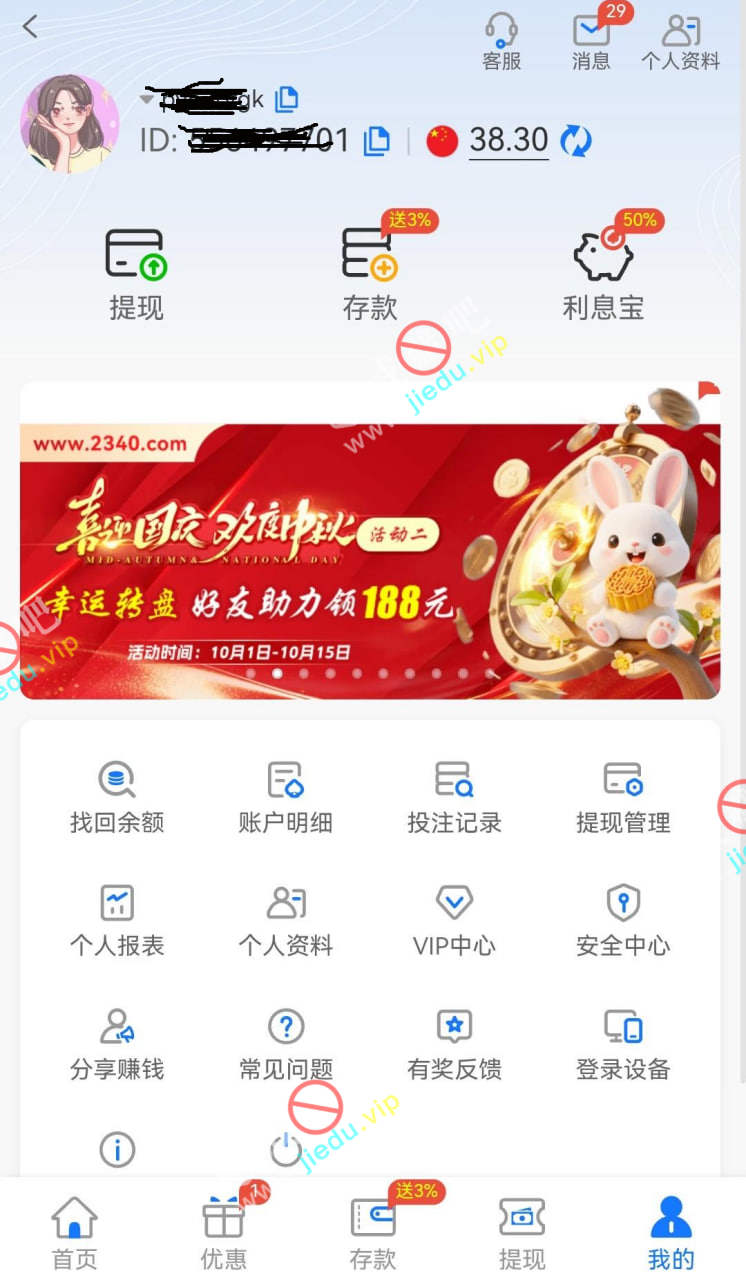Open 常见问题 FAQ
Viewport: 746px width, 1280px height.
tap(285, 1044)
